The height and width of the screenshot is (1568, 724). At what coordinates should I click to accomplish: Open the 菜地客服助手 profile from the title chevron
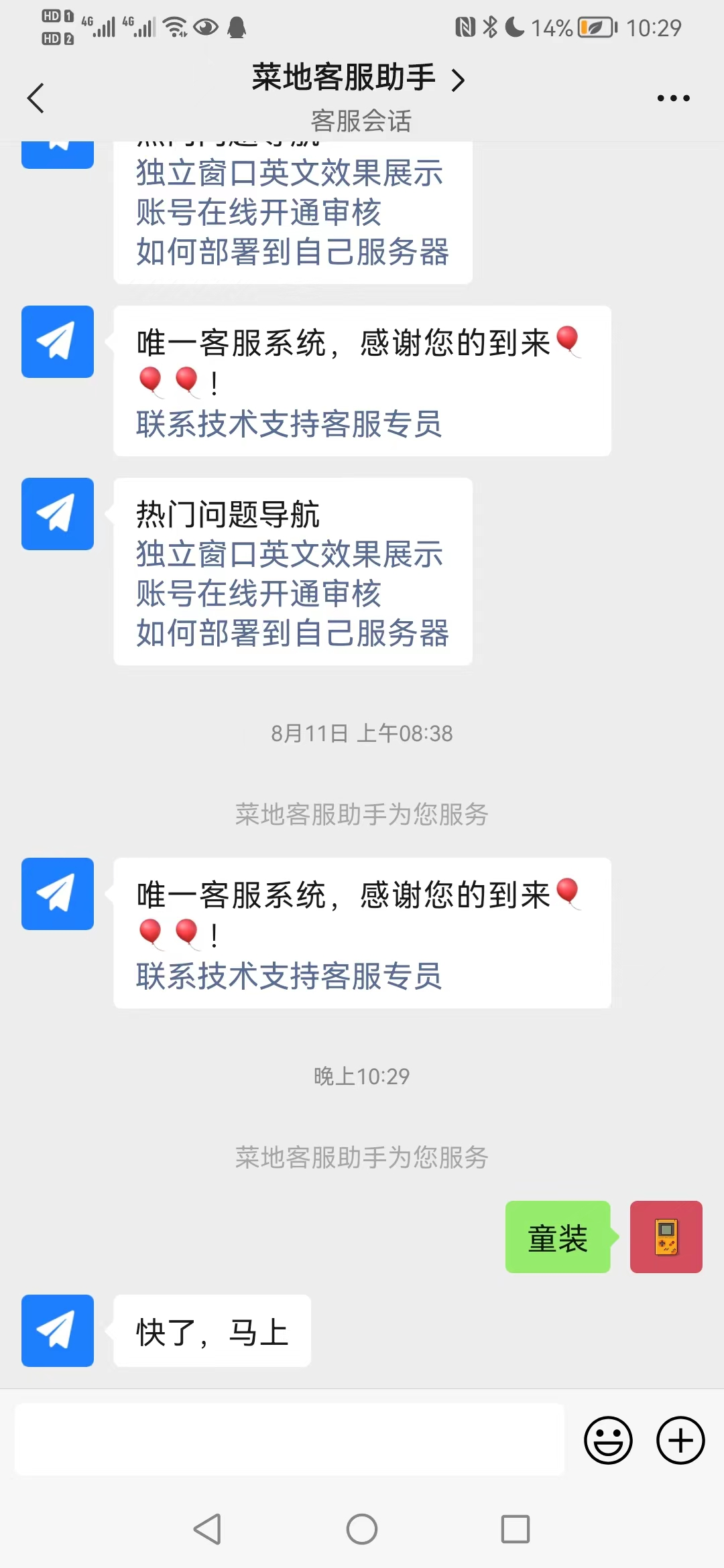(x=458, y=80)
